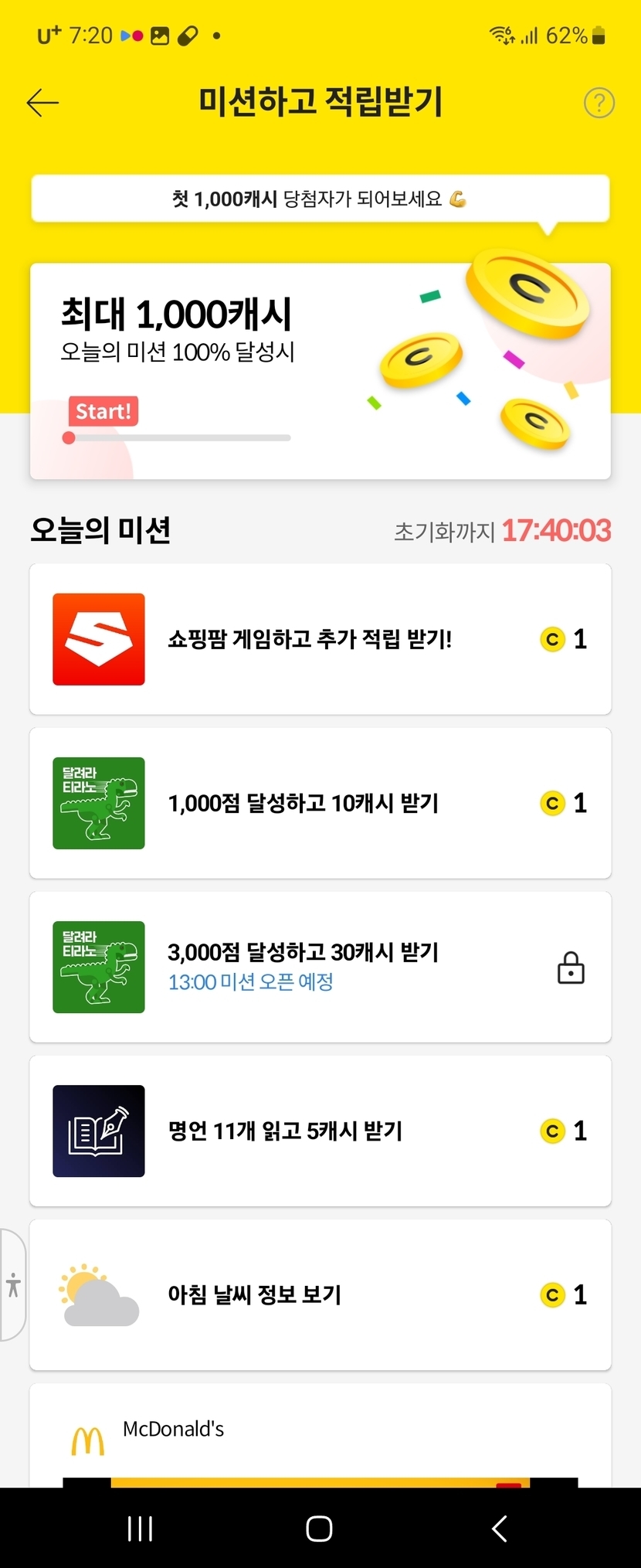Tap the accessibility floating button
The image size is (641, 1568).
pos(12,1284)
